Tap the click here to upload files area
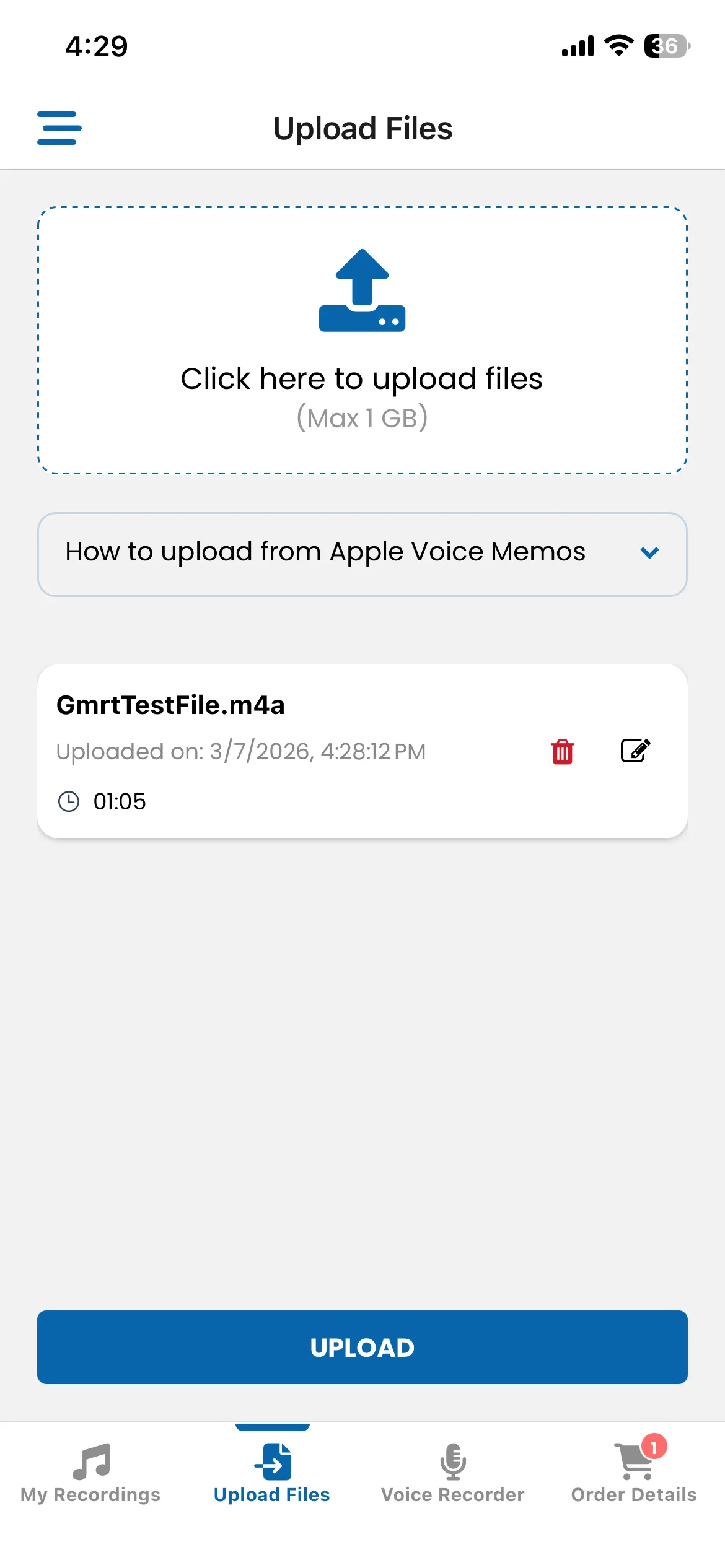This screenshot has height=1568, width=725. click(x=362, y=341)
